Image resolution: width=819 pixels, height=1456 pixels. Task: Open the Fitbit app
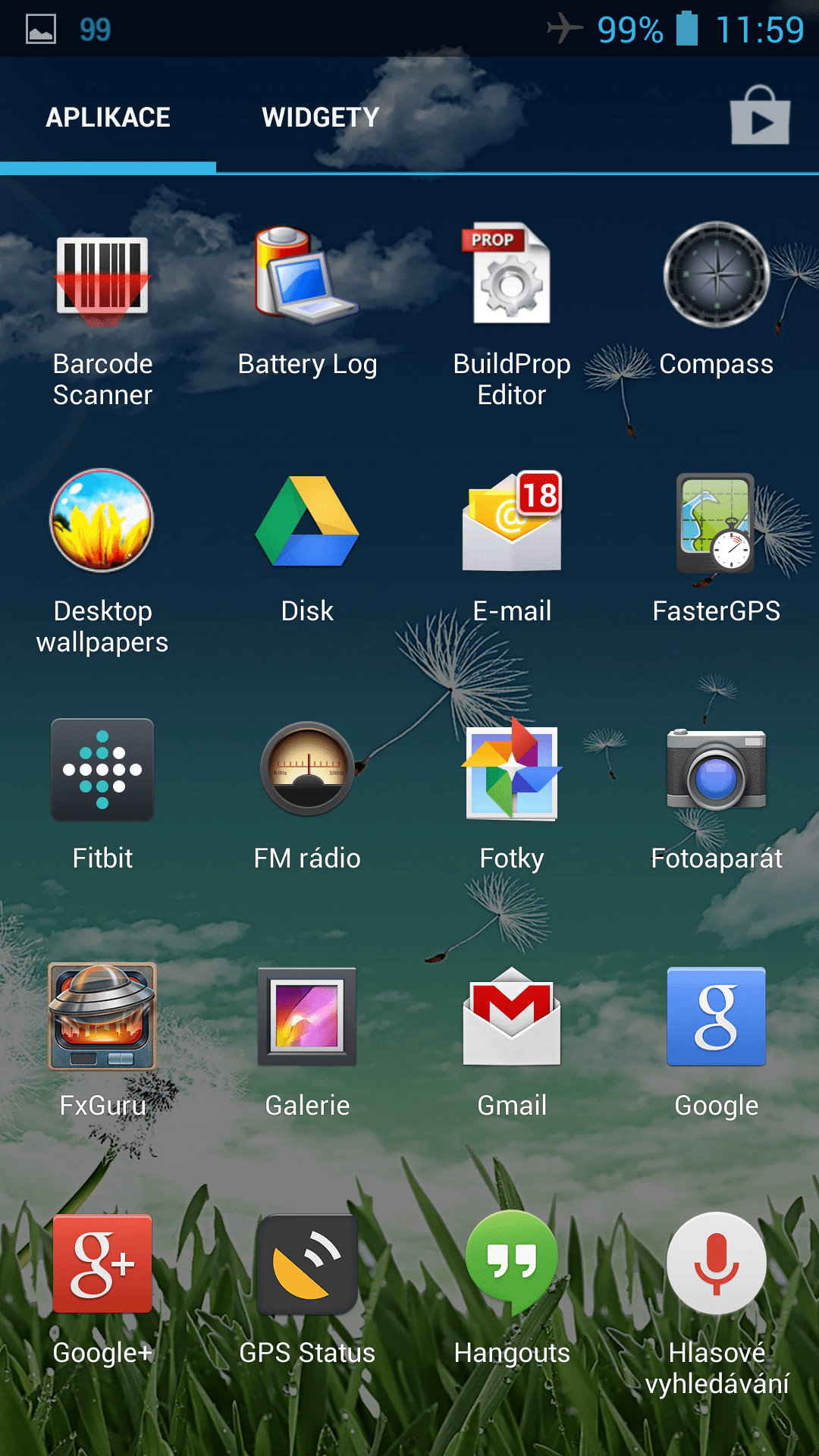pyautogui.click(x=102, y=795)
